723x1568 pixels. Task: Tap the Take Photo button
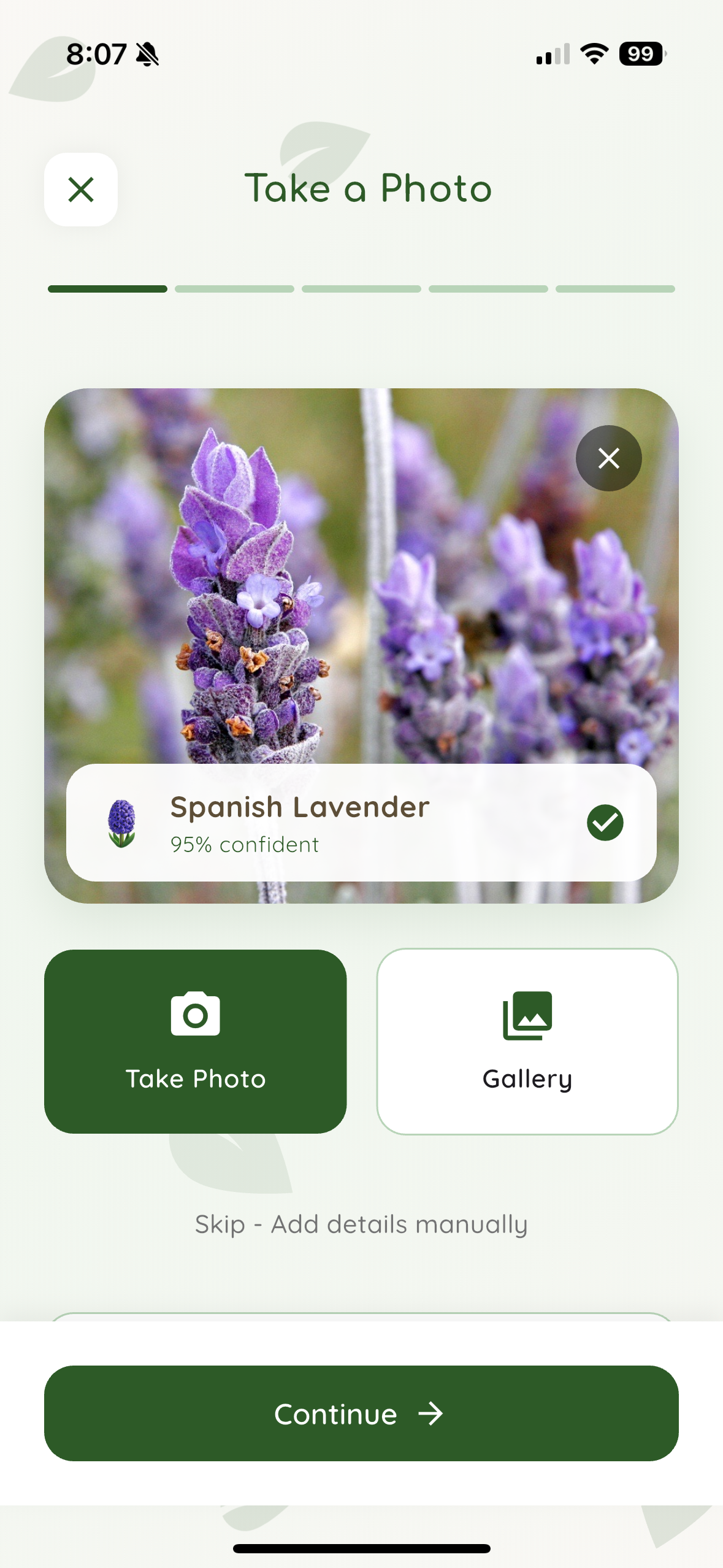(x=195, y=1041)
